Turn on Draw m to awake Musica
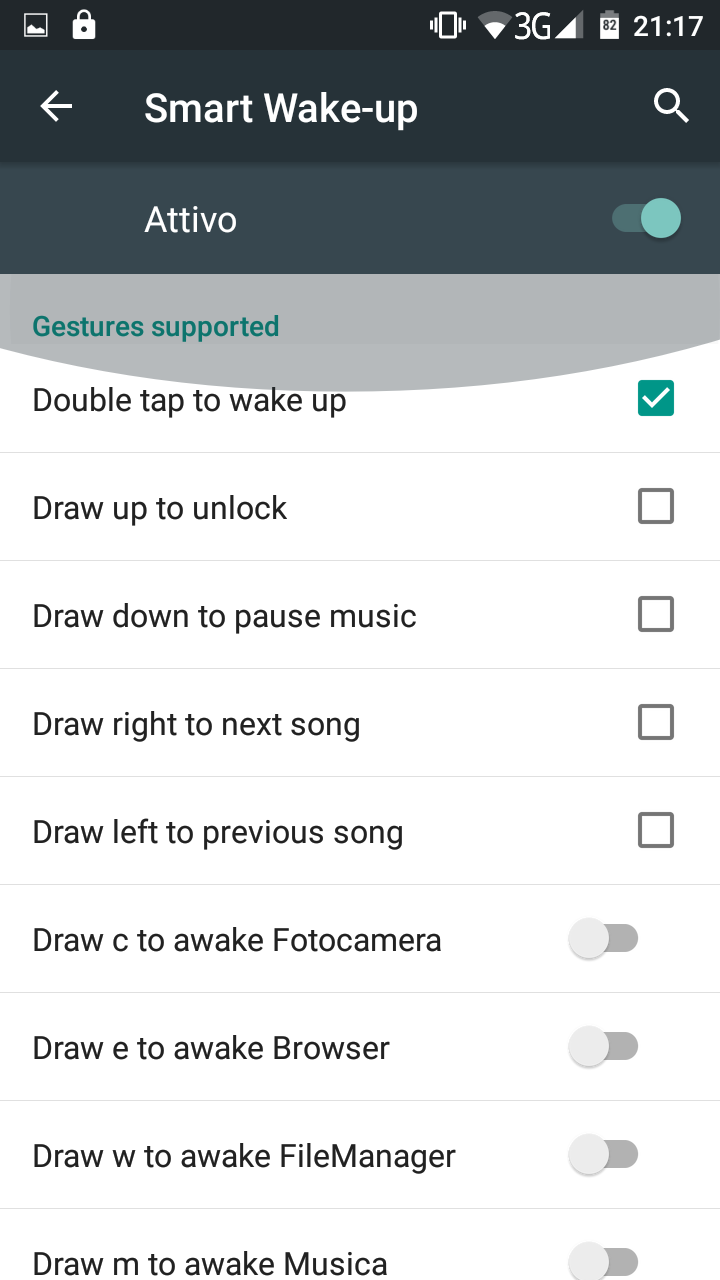The height and width of the screenshot is (1280, 720). (x=603, y=1261)
